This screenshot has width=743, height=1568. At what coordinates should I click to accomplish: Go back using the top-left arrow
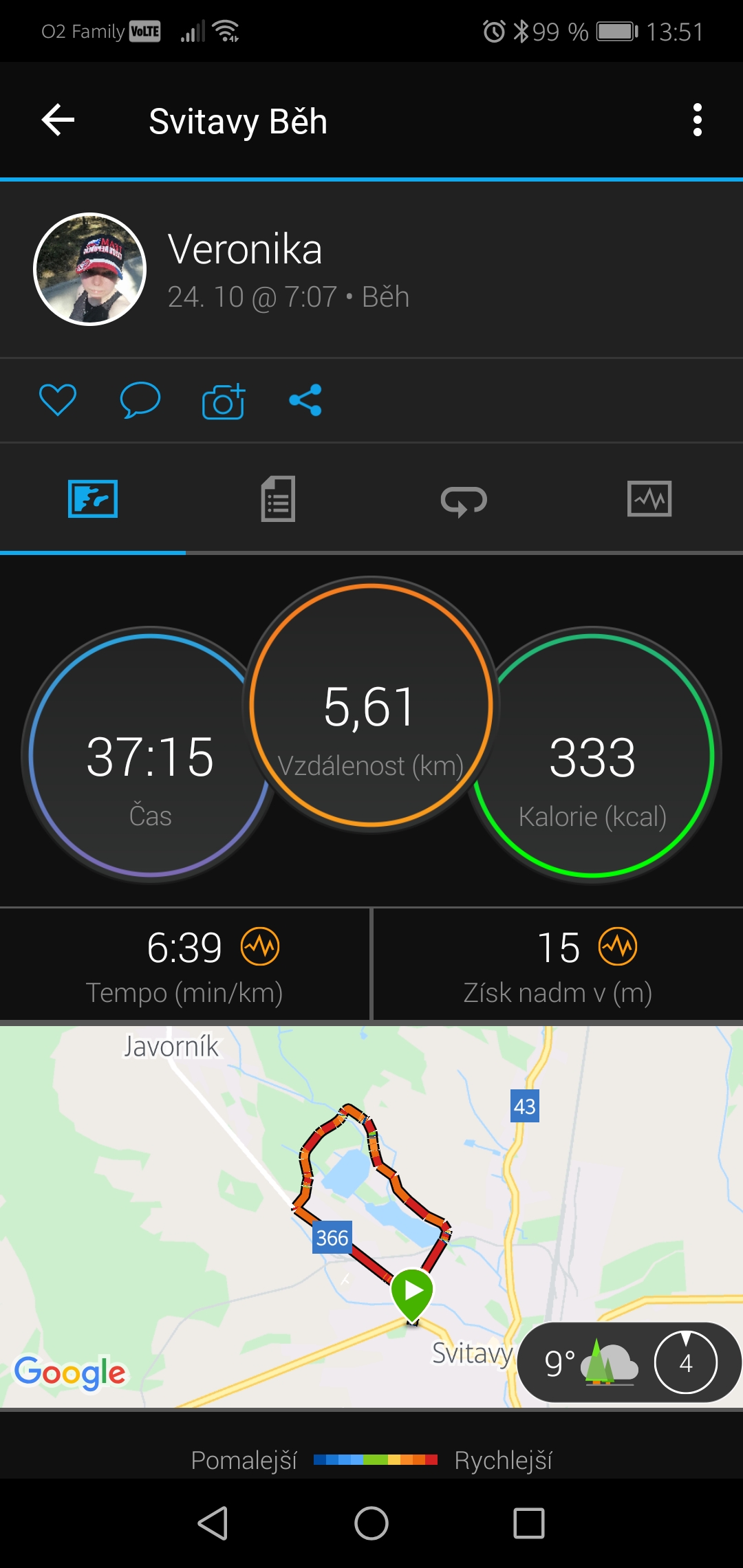tap(58, 120)
